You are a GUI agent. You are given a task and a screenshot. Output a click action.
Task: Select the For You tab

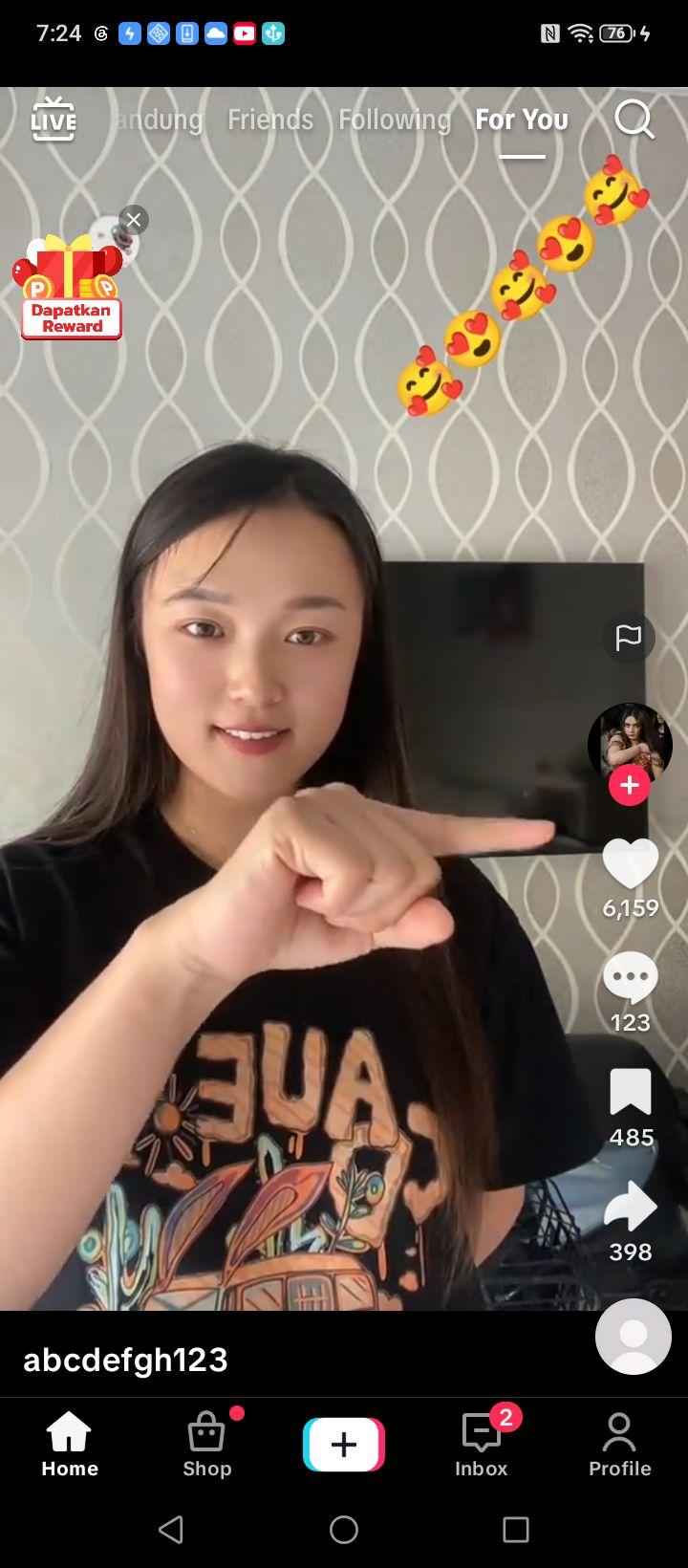(522, 120)
